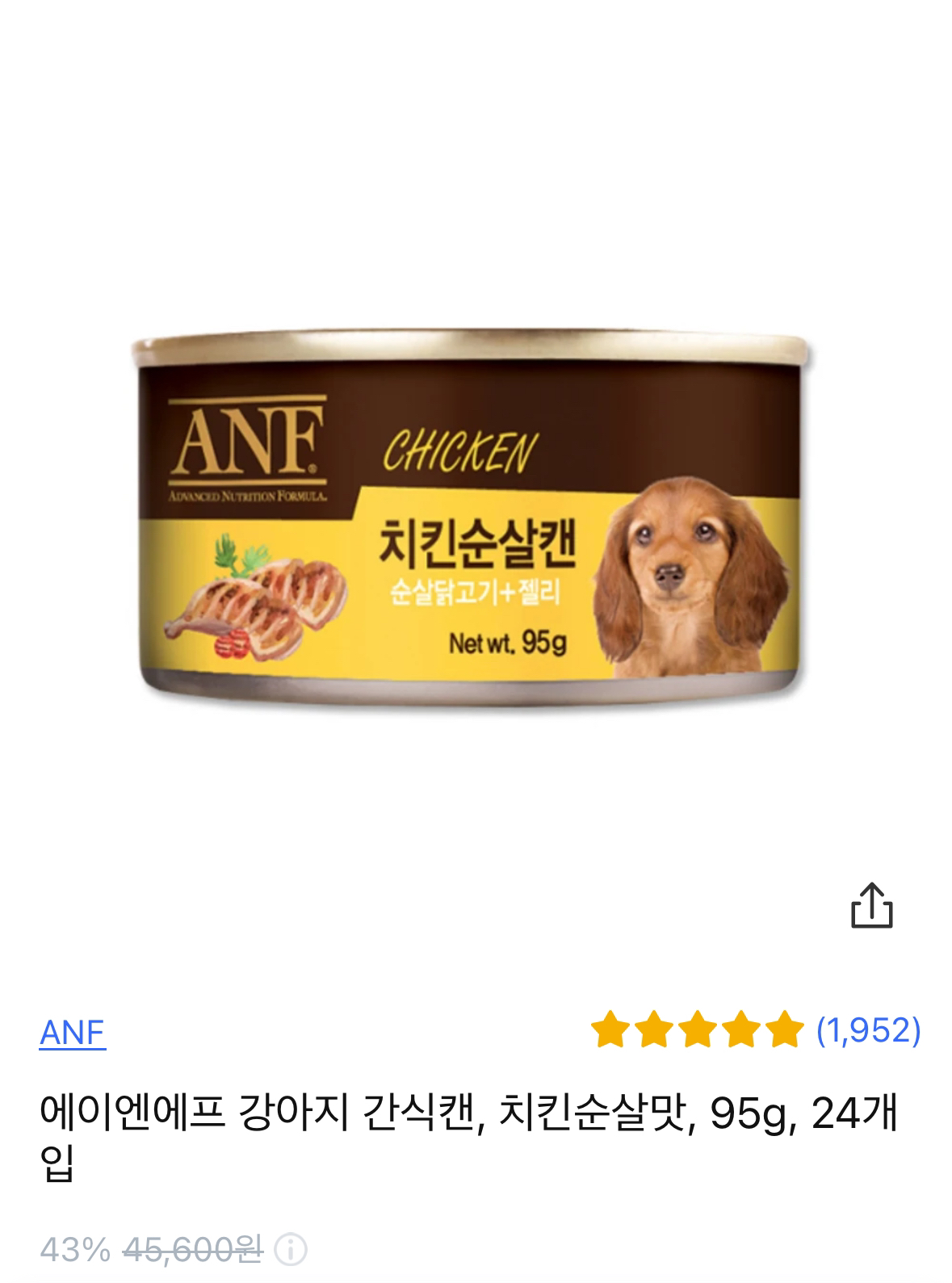Screen dimensions: 952x1283
Task: Open the ANF brand link
Action: pyautogui.click(x=73, y=1032)
